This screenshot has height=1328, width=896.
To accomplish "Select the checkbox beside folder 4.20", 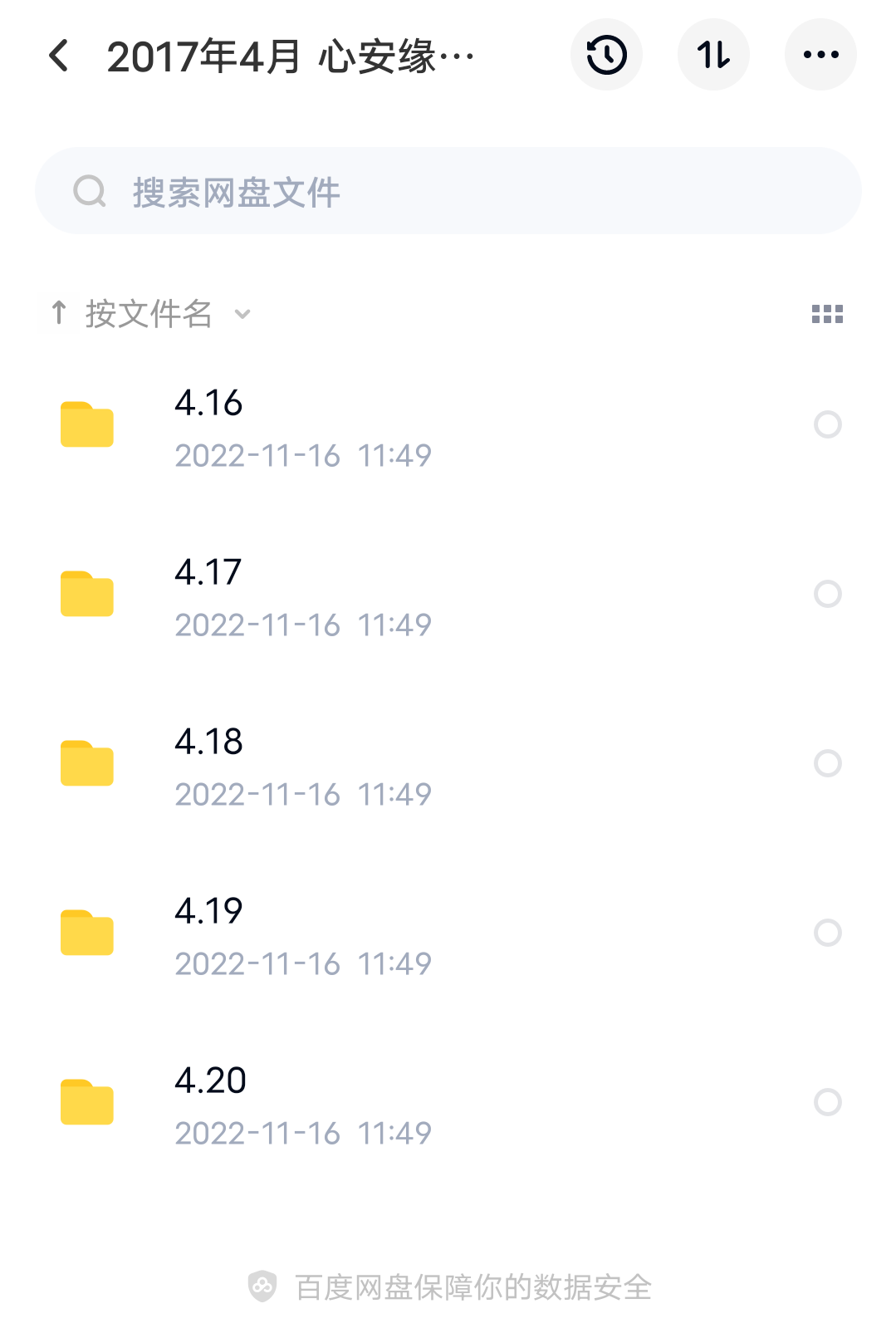I will 827,1101.
